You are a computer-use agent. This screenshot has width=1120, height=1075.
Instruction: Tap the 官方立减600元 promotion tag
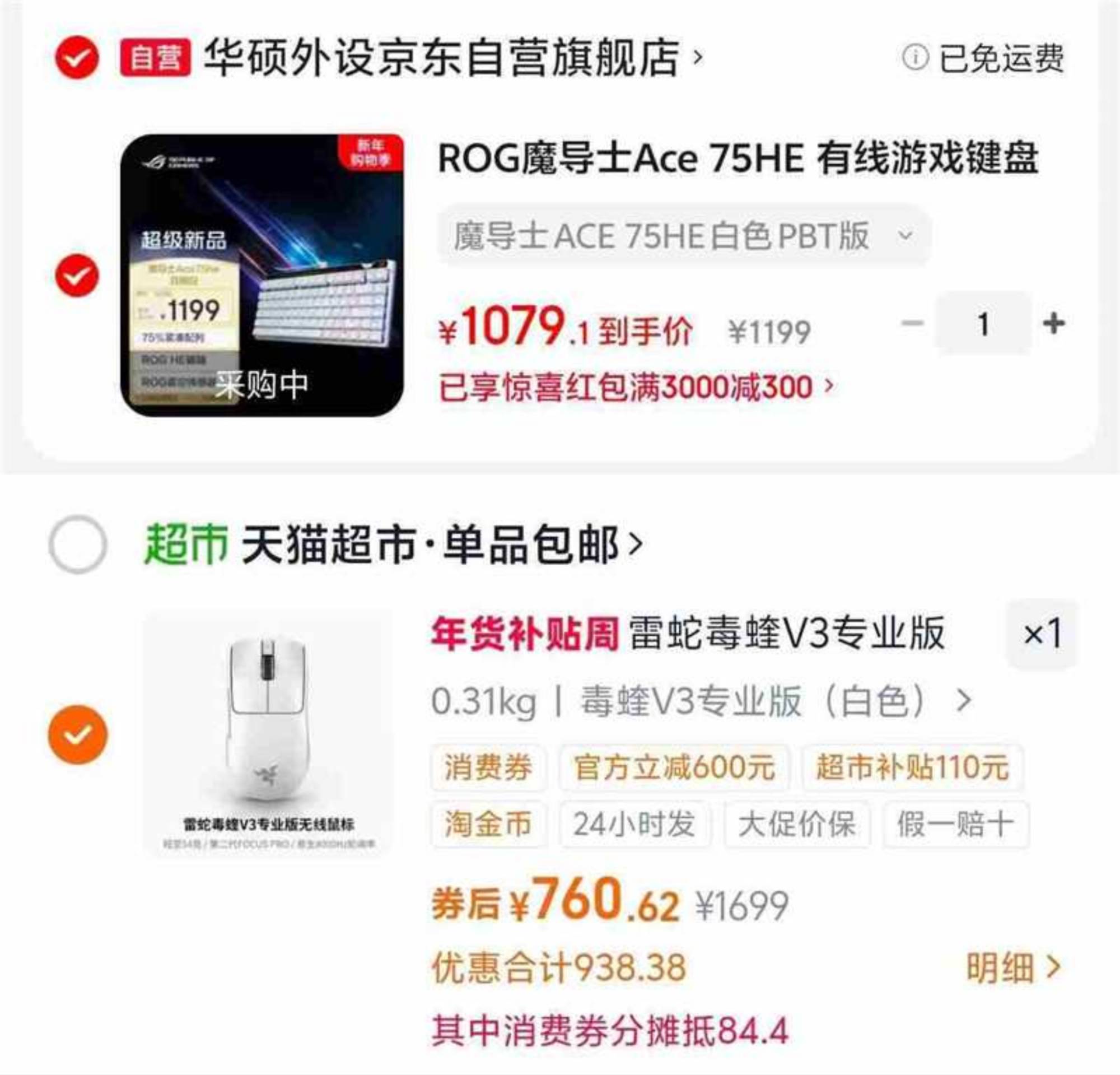[x=674, y=767]
